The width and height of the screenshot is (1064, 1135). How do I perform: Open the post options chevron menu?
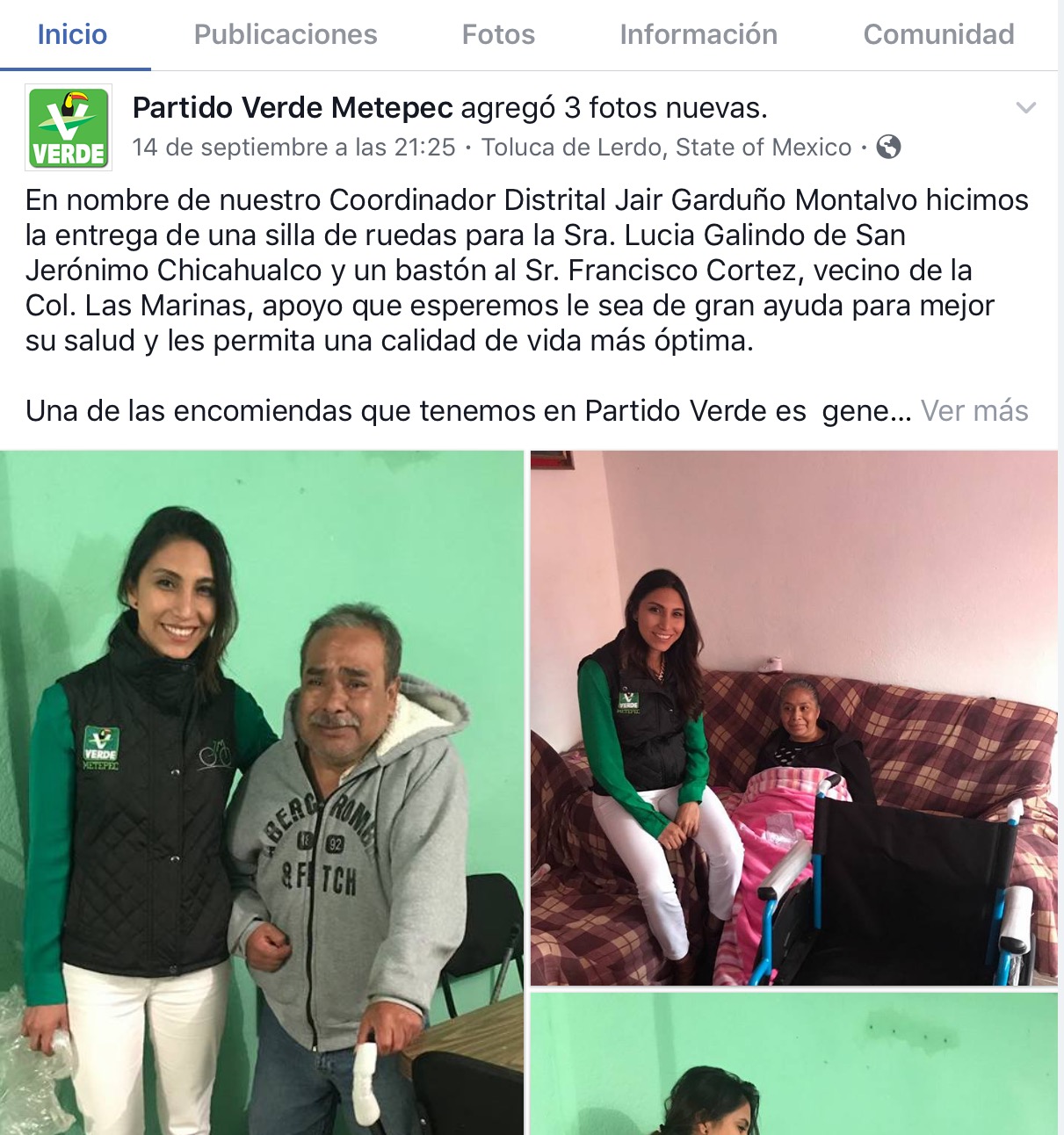pos(1025,108)
